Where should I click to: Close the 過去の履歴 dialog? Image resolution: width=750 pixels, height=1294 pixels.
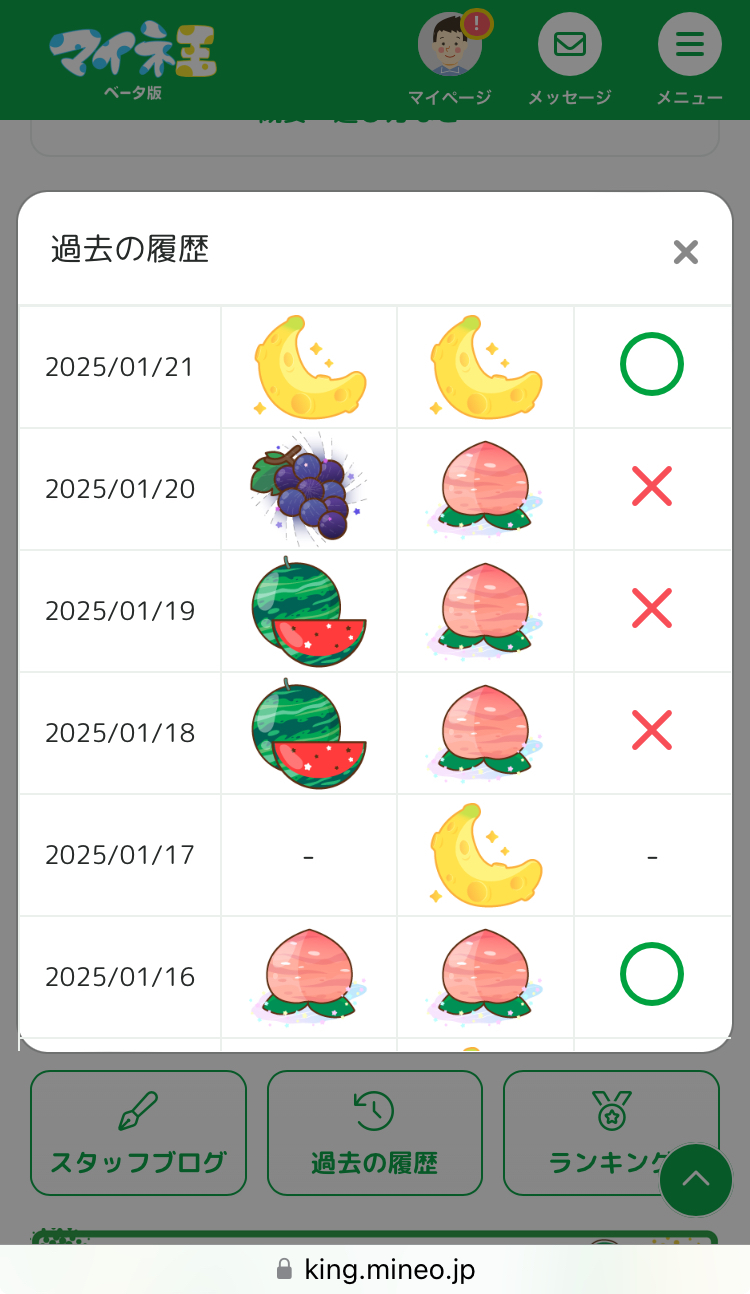(685, 252)
